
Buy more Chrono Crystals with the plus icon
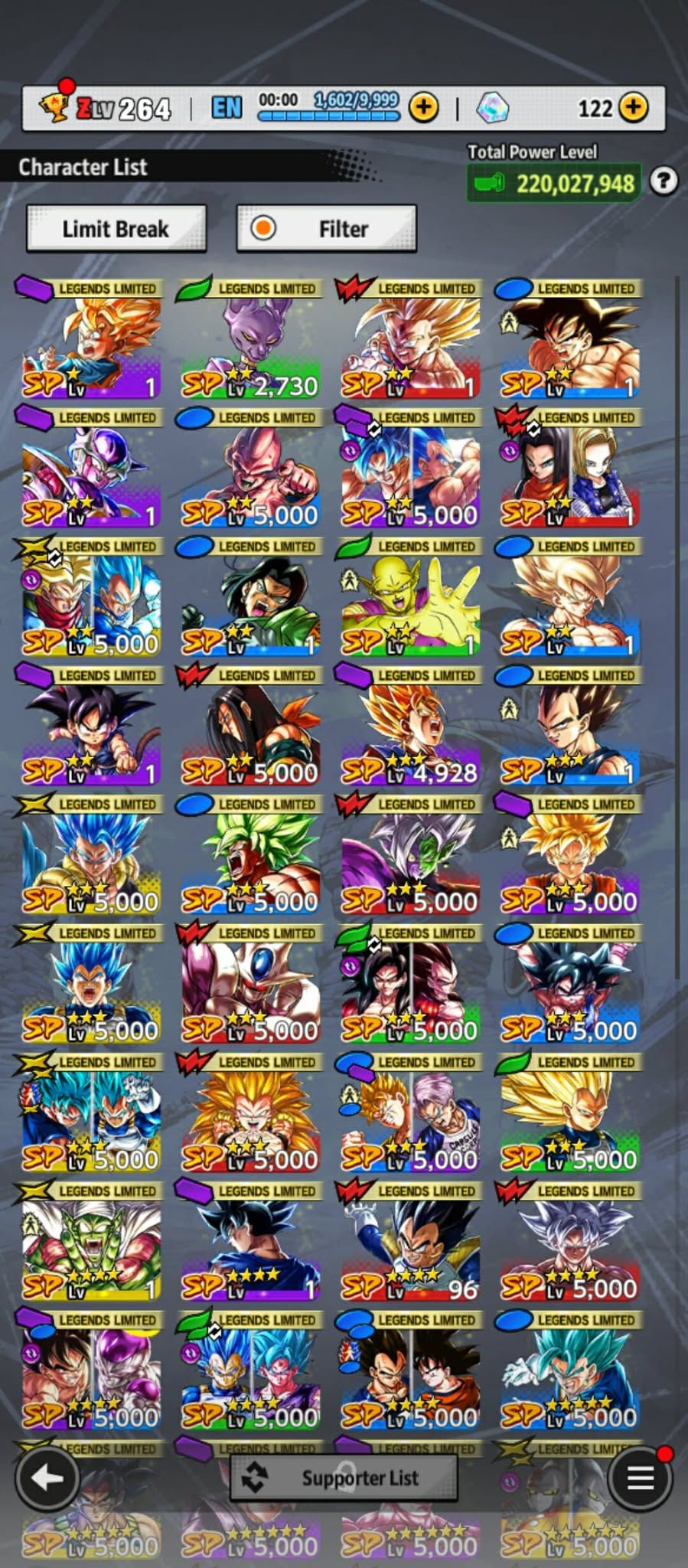pyautogui.click(x=634, y=108)
